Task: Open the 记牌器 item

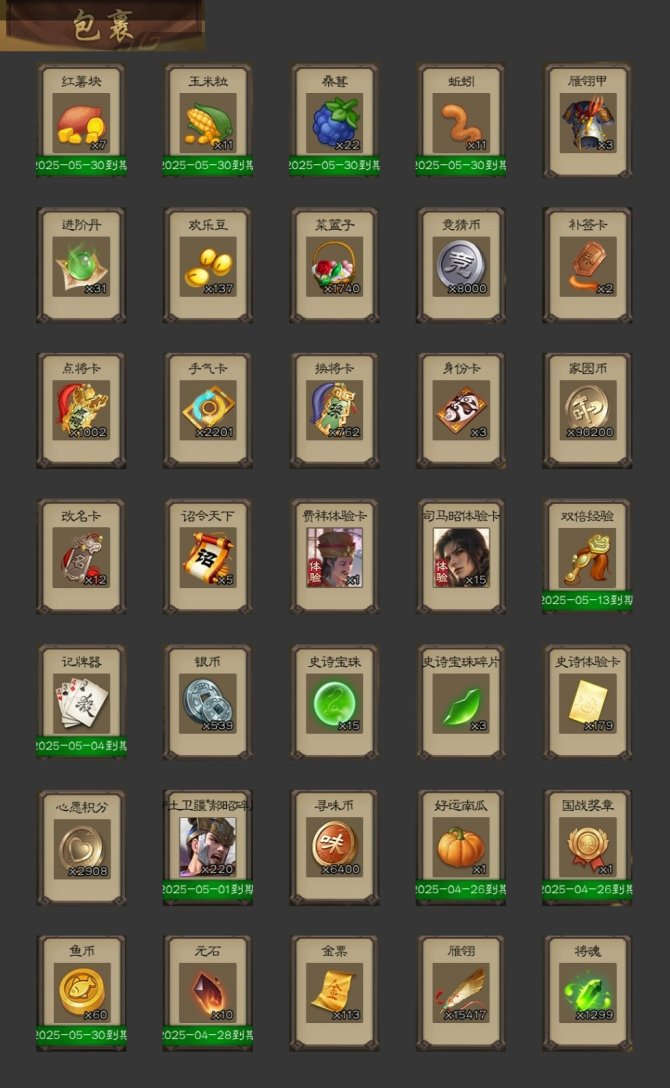Action: [81, 701]
